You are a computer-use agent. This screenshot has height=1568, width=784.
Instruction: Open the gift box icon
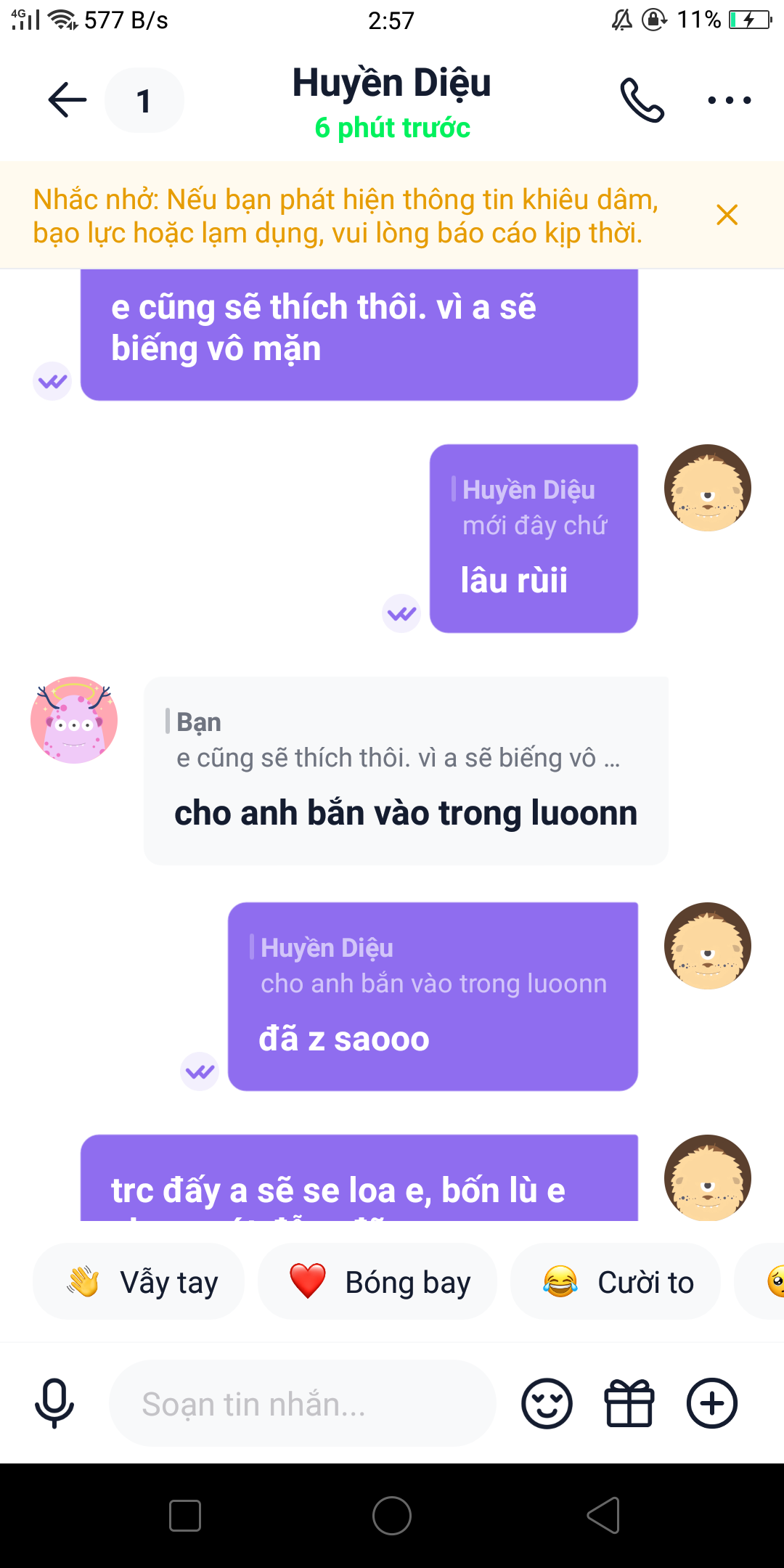[629, 1403]
